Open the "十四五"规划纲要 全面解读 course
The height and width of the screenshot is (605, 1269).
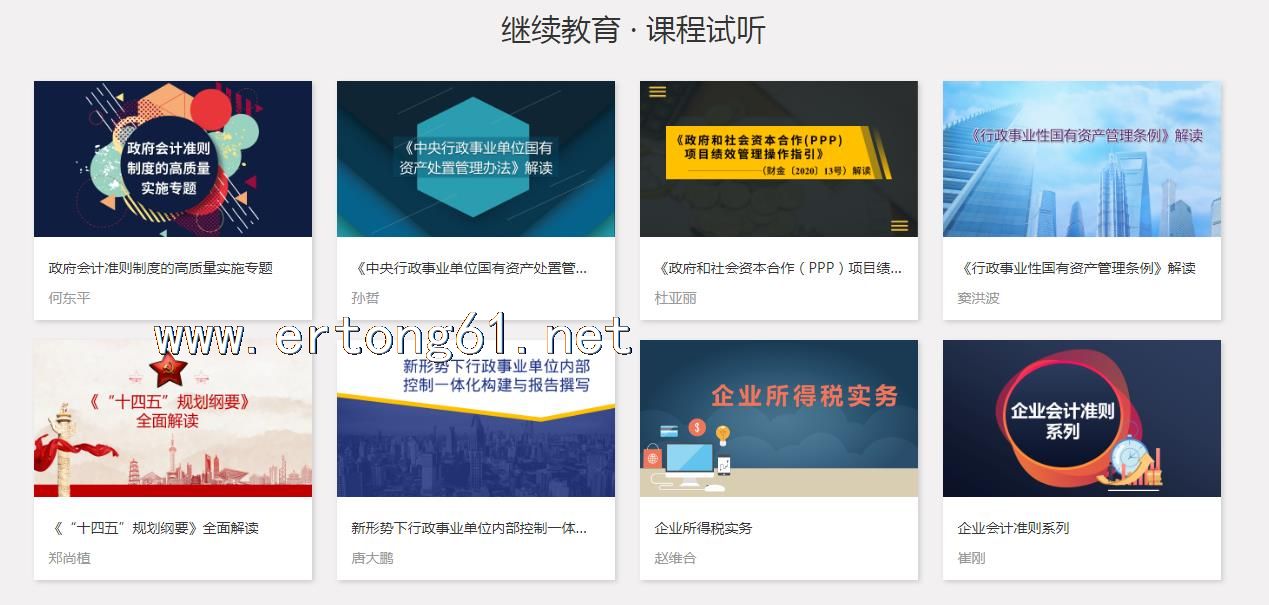pyautogui.click(x=172, y=420)
